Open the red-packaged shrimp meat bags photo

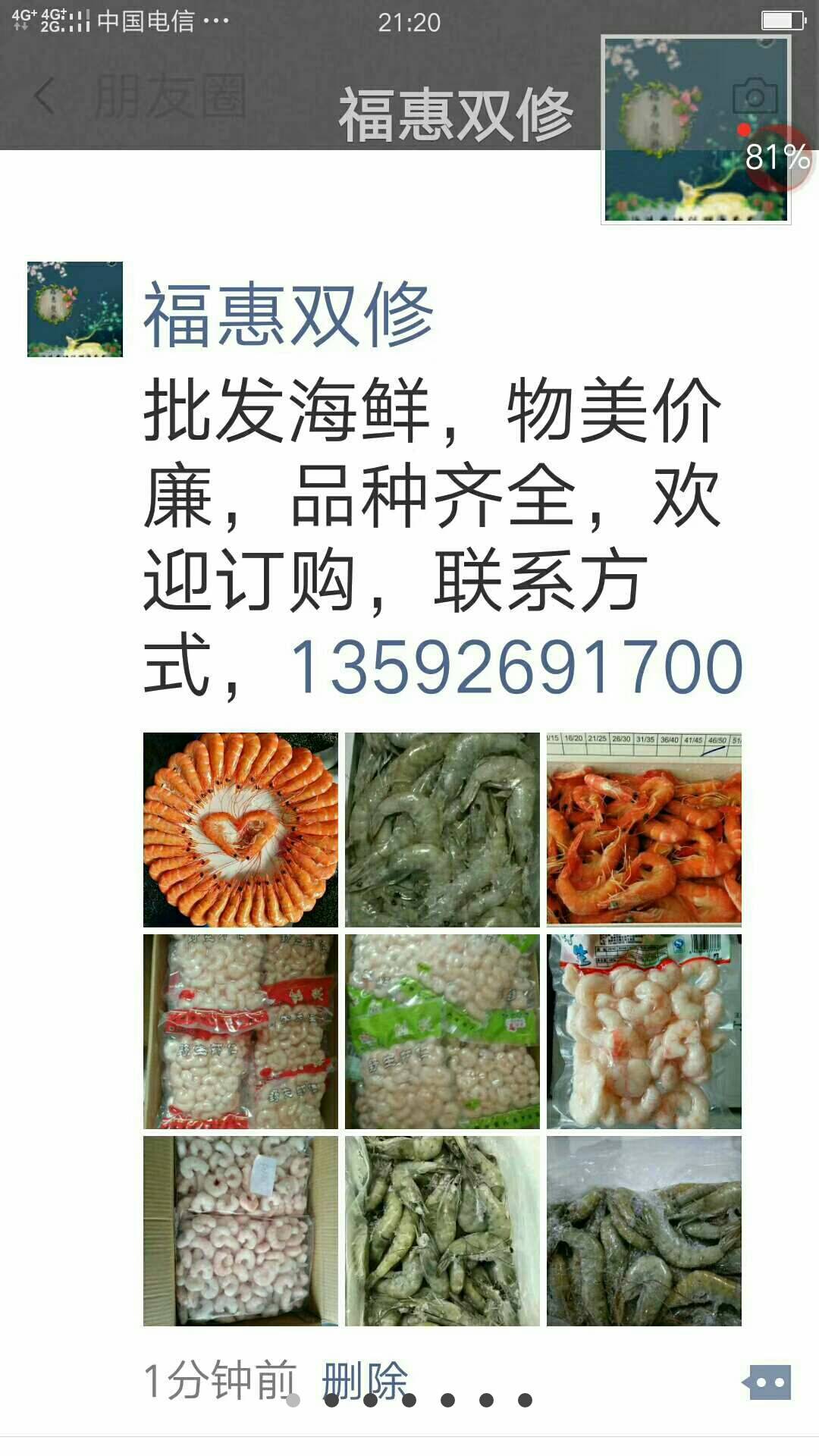coord(240,1031)
